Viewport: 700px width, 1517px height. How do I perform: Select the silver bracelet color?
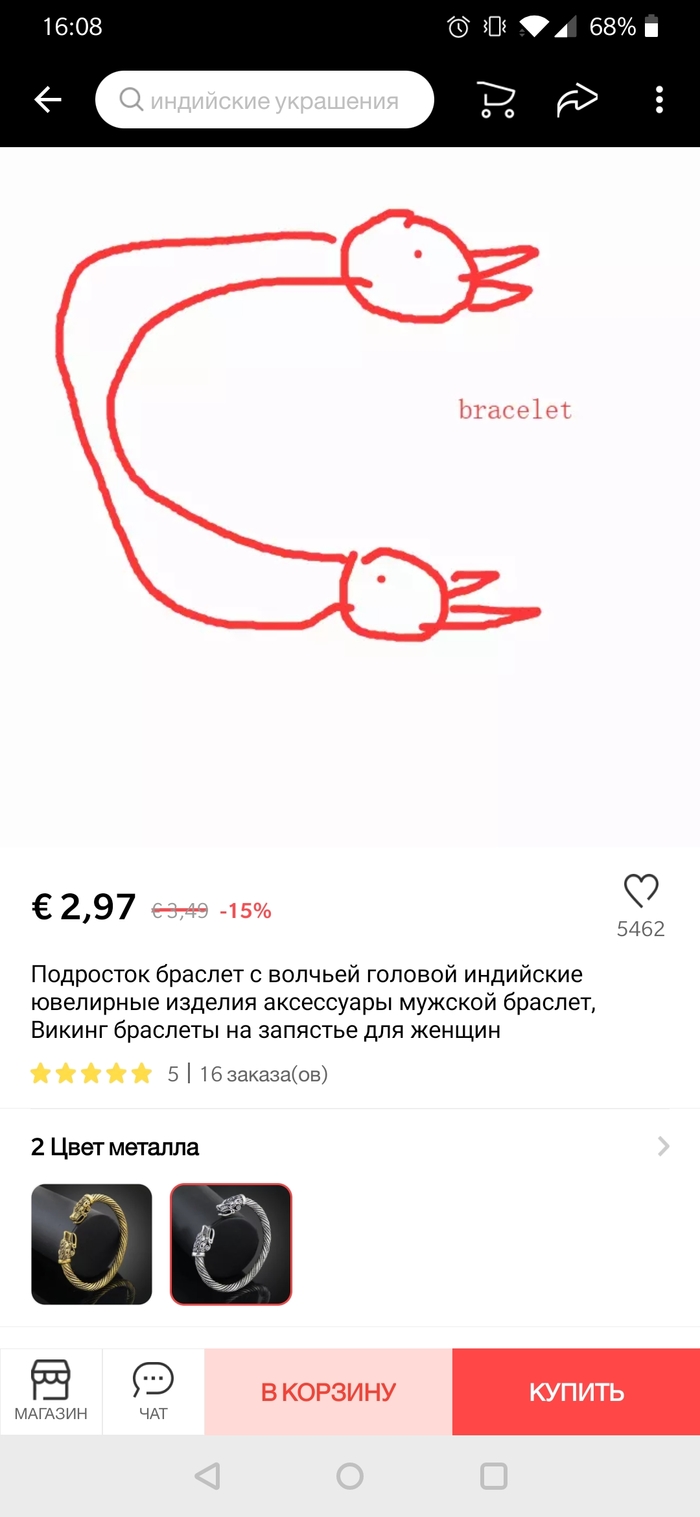(x=231, y=1244)
